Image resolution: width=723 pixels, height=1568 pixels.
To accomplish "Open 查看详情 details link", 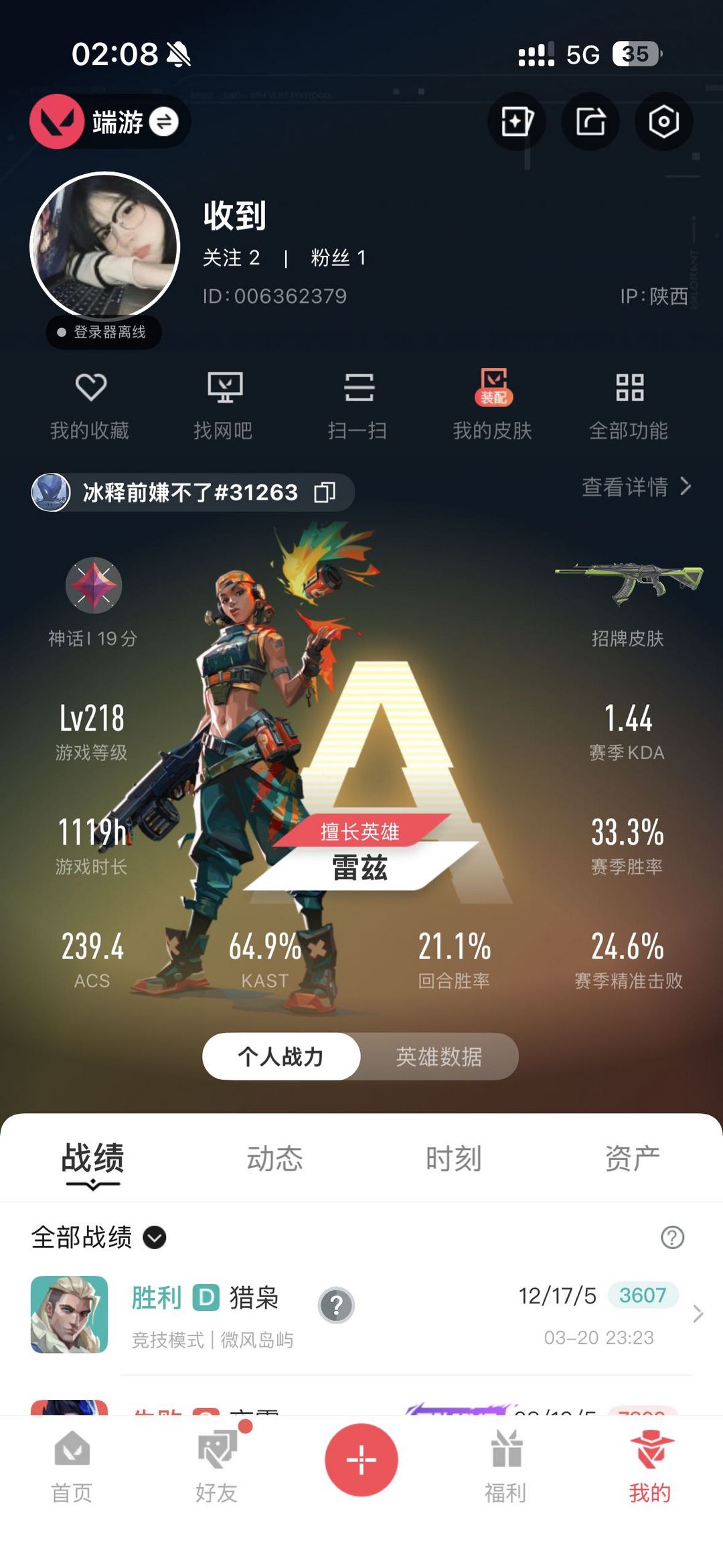I will pyautogui.click(x=635, y=487).
